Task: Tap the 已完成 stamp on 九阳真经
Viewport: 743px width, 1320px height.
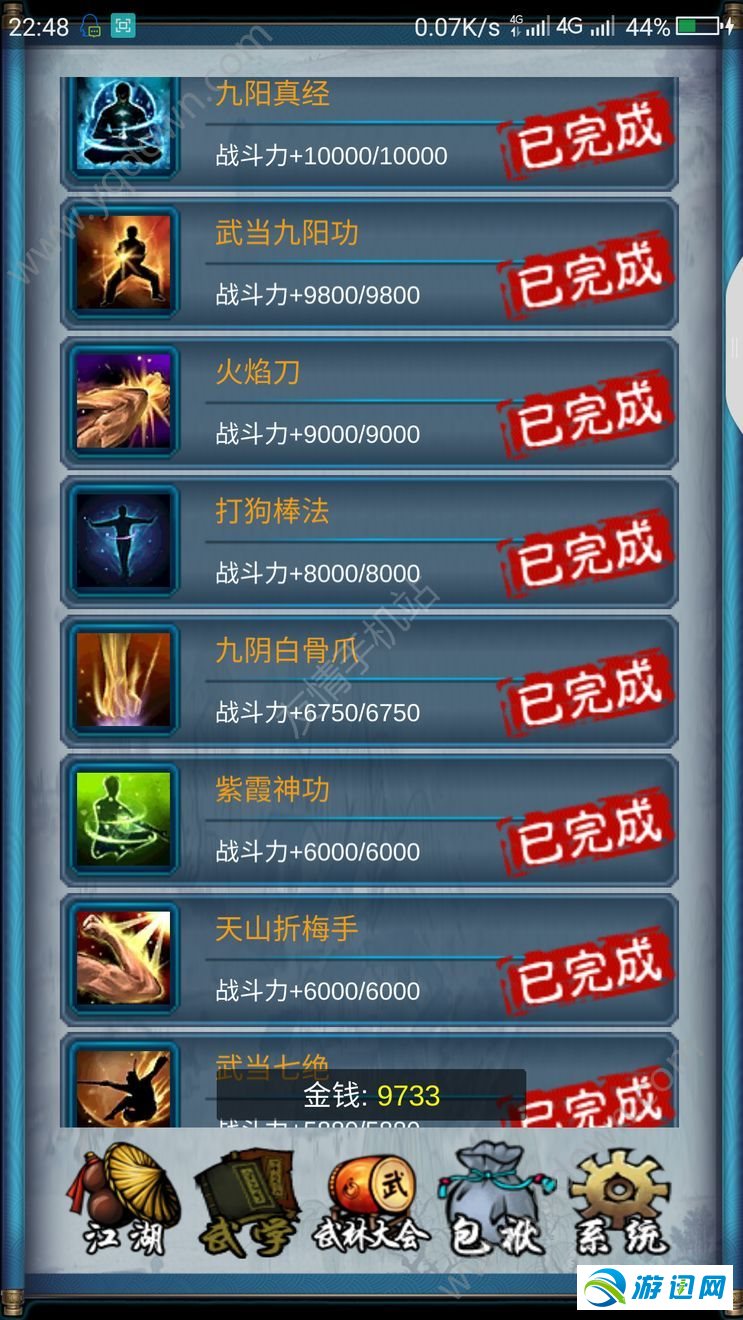Action: pos(588,135)
